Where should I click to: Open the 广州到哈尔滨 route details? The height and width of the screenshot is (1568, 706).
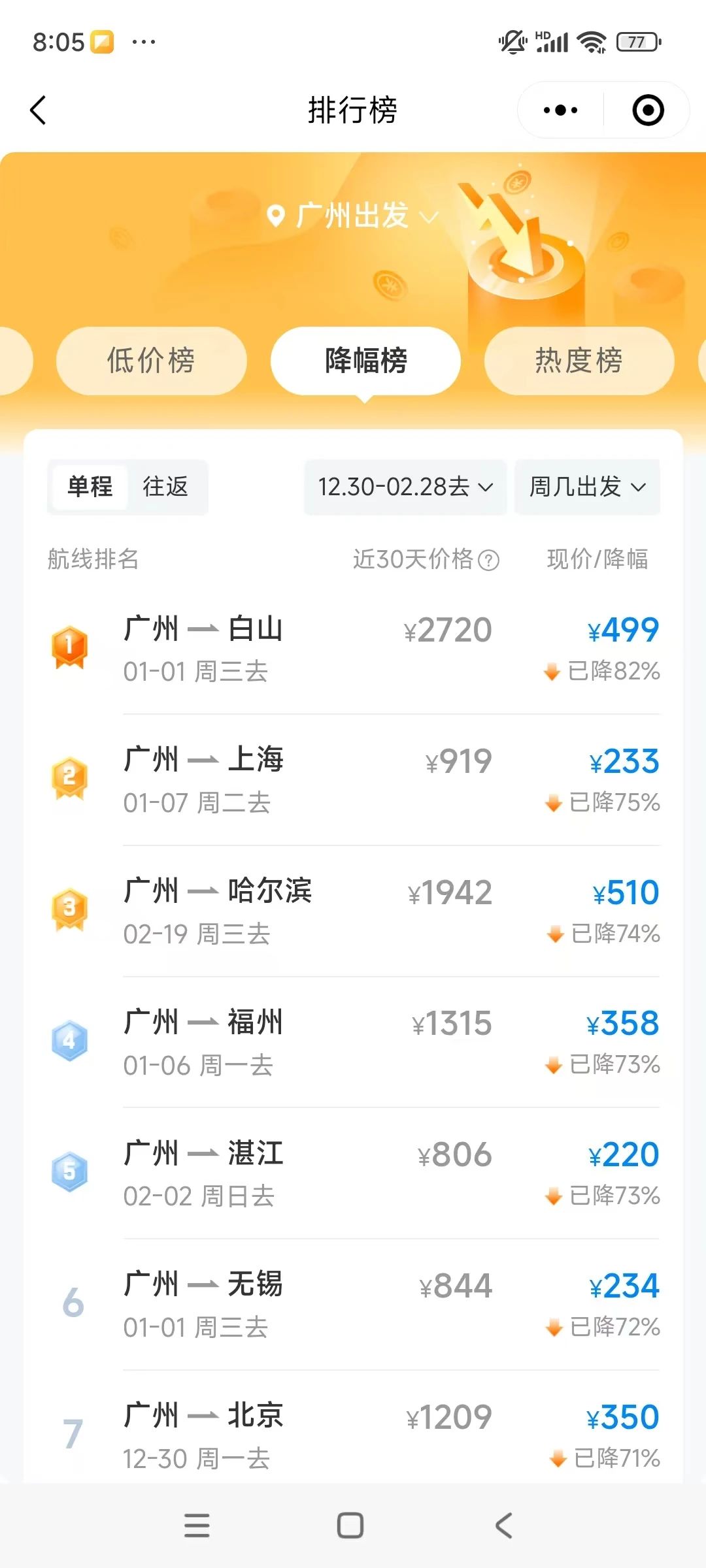pyautogui.click(x=353, y=908)
